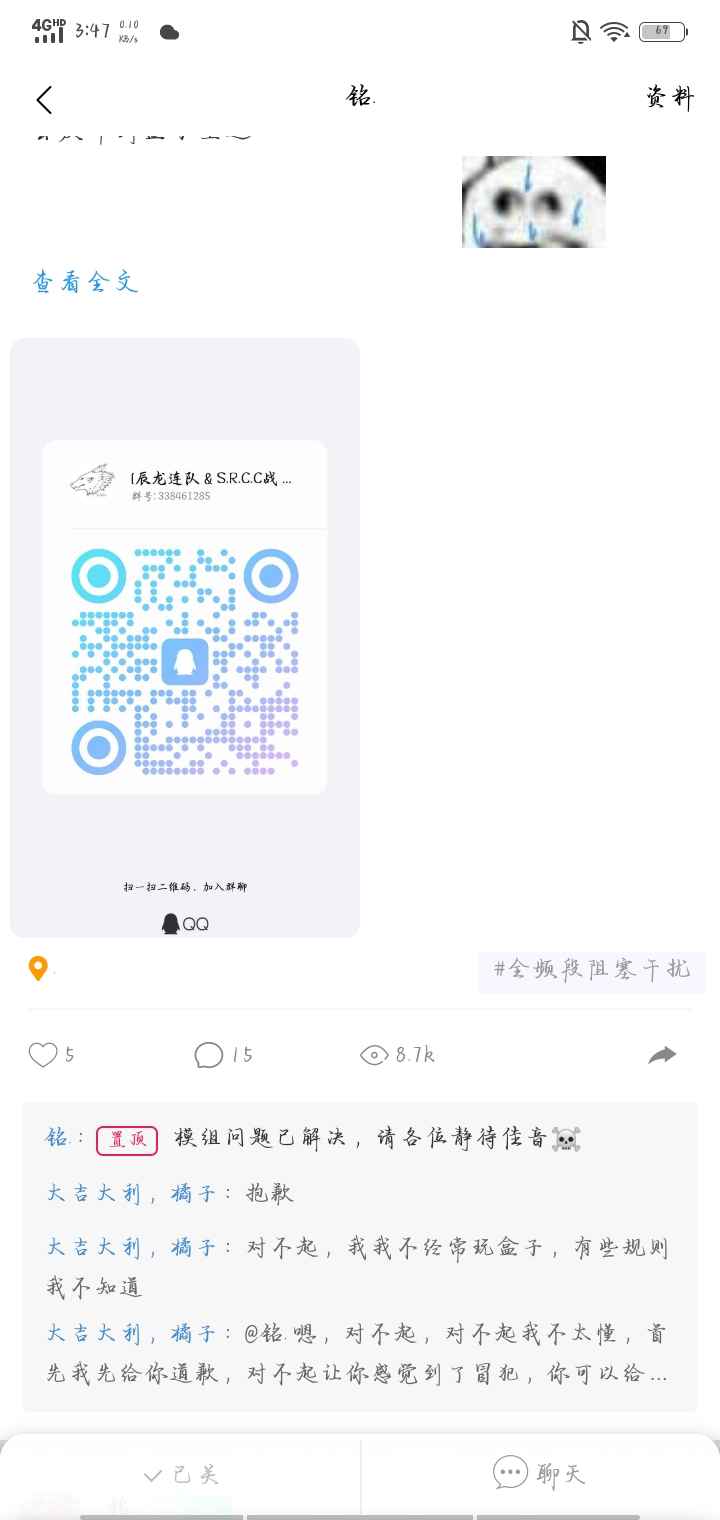Open 大吉大利，橘子's comment saying 抱歉
This screenshot has height=1520, width=720.
[x=170, y=1193]
